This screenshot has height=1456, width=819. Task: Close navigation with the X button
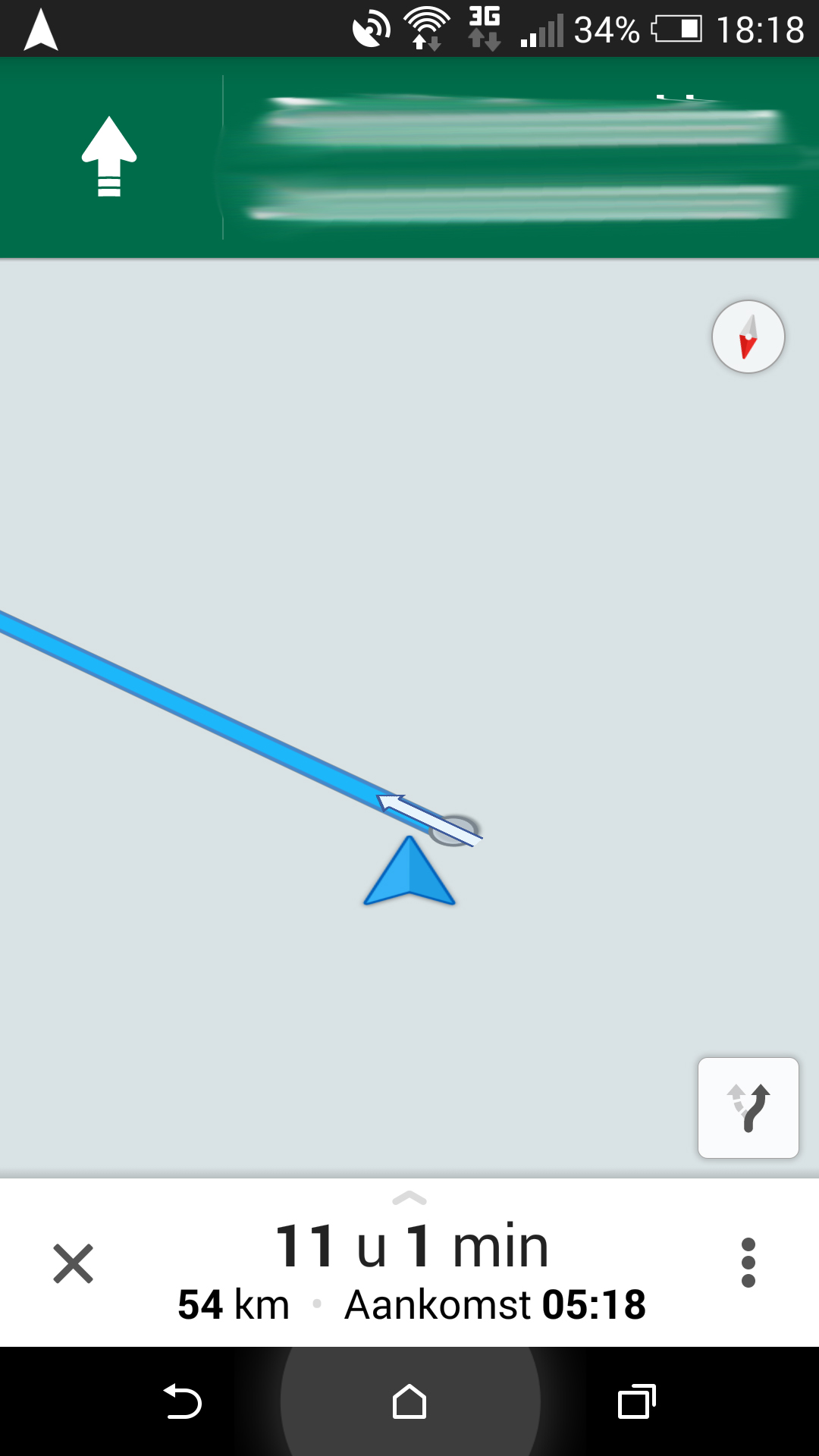pyautogui.click(x=74, y=1263)
